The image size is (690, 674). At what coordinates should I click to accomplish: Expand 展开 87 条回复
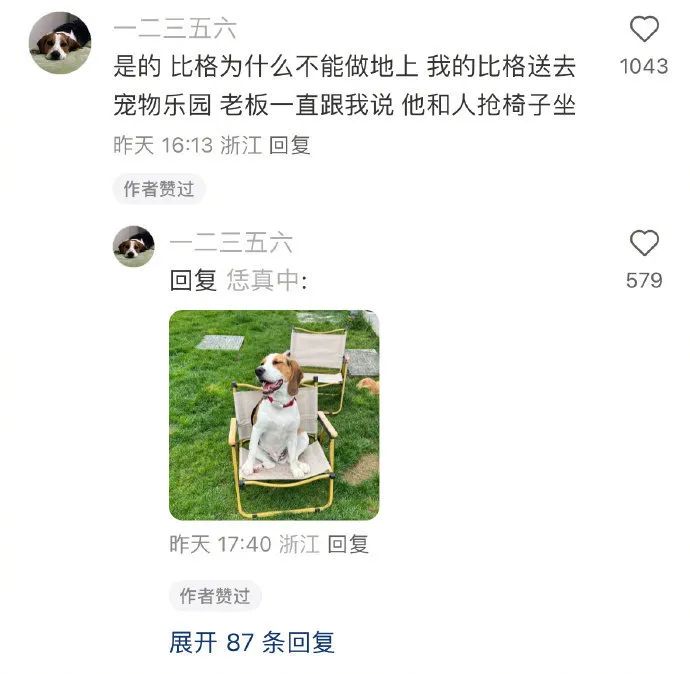point(252,642)
